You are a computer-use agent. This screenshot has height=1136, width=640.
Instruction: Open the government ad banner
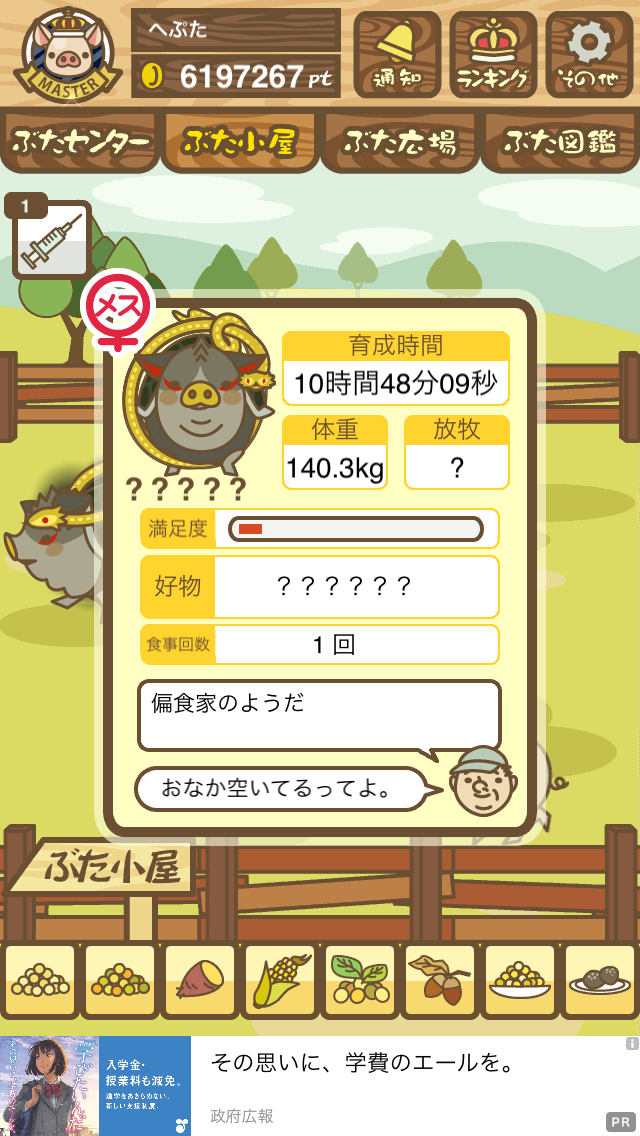(x=320, y=1085)
